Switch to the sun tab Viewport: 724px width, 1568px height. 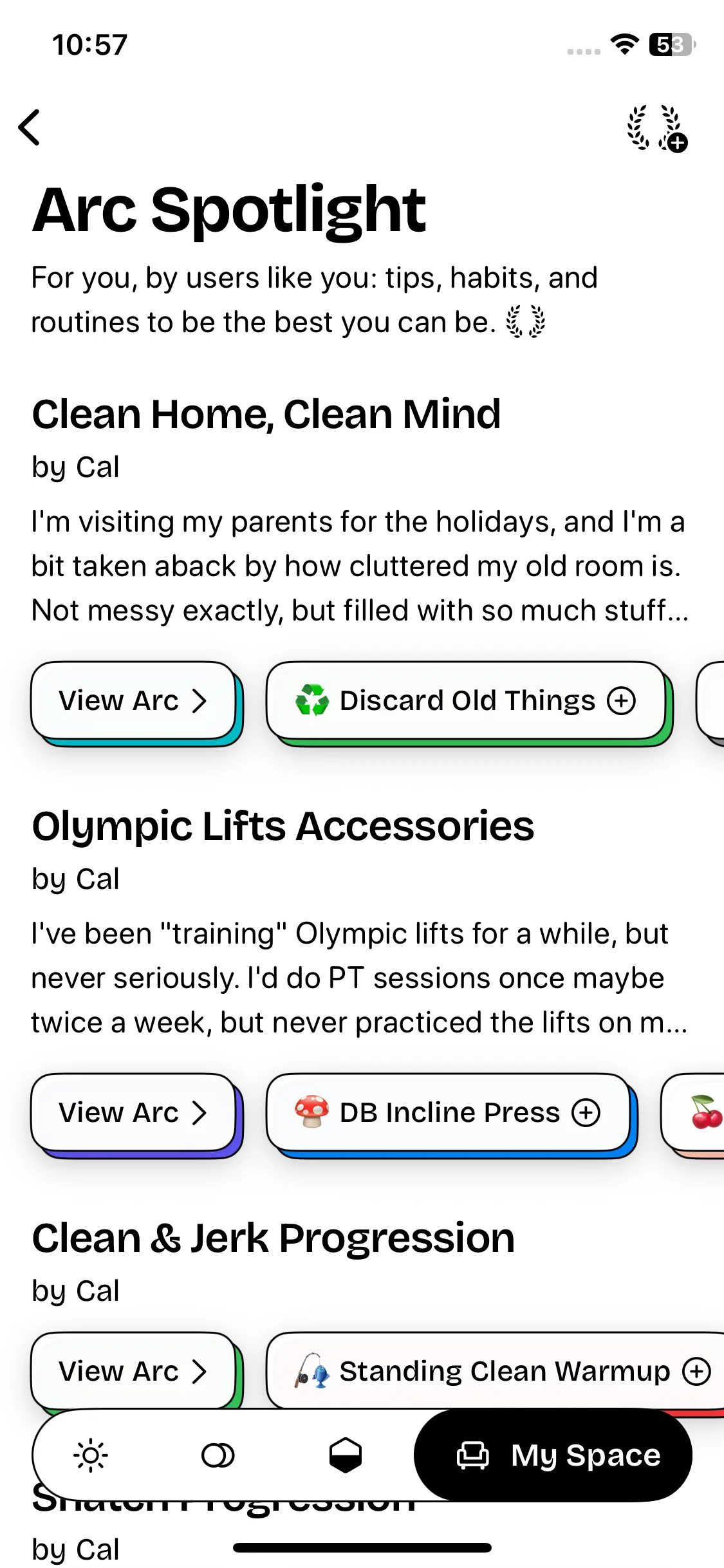click(91, 1455)
